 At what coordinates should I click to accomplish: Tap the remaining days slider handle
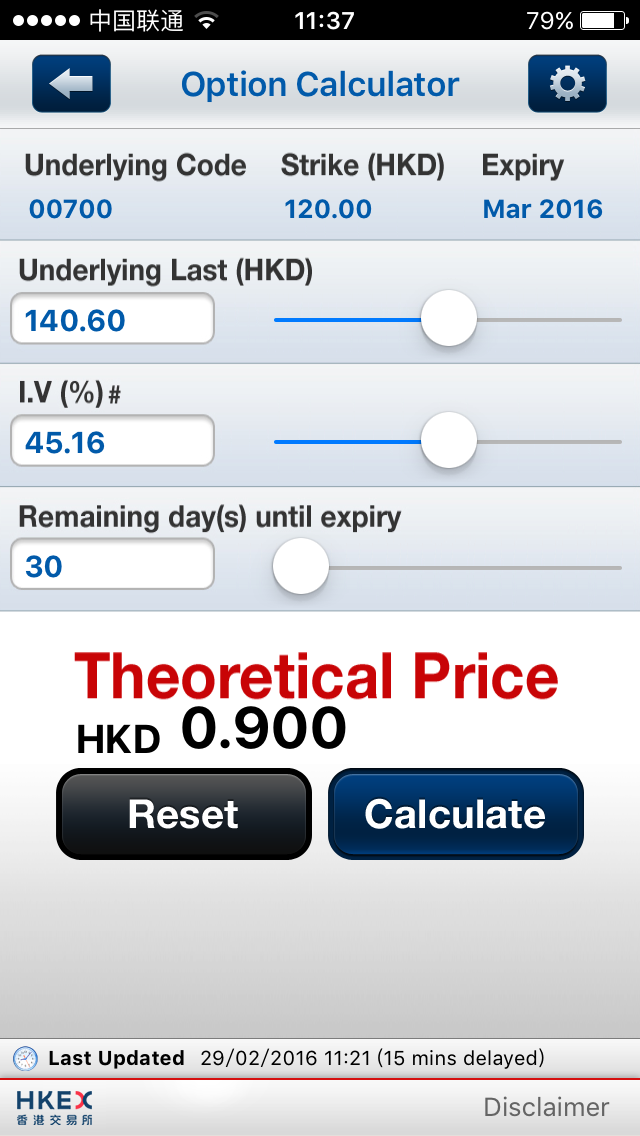tap(300, 566)
